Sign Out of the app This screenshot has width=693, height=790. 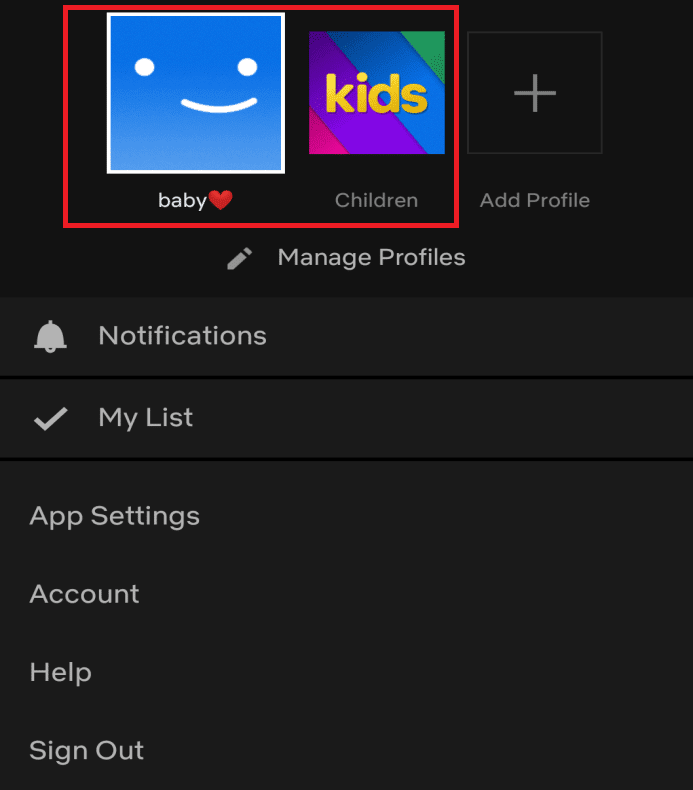point(87,750)
